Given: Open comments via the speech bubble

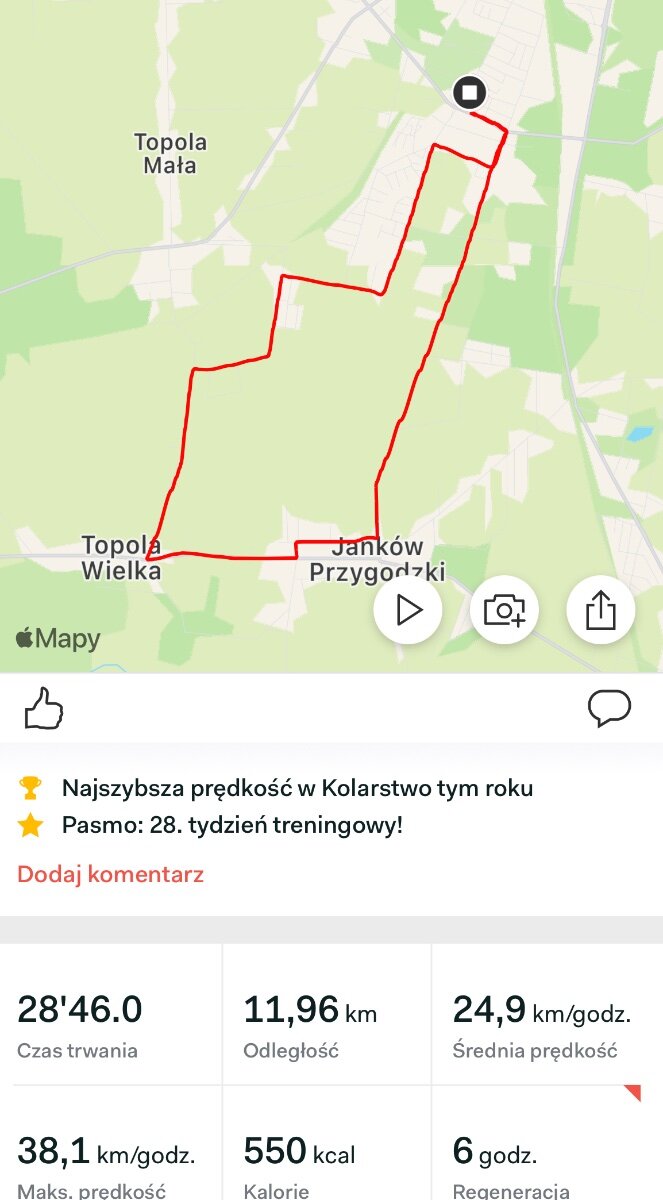Looking at the screenshot, I should [609, 709].
